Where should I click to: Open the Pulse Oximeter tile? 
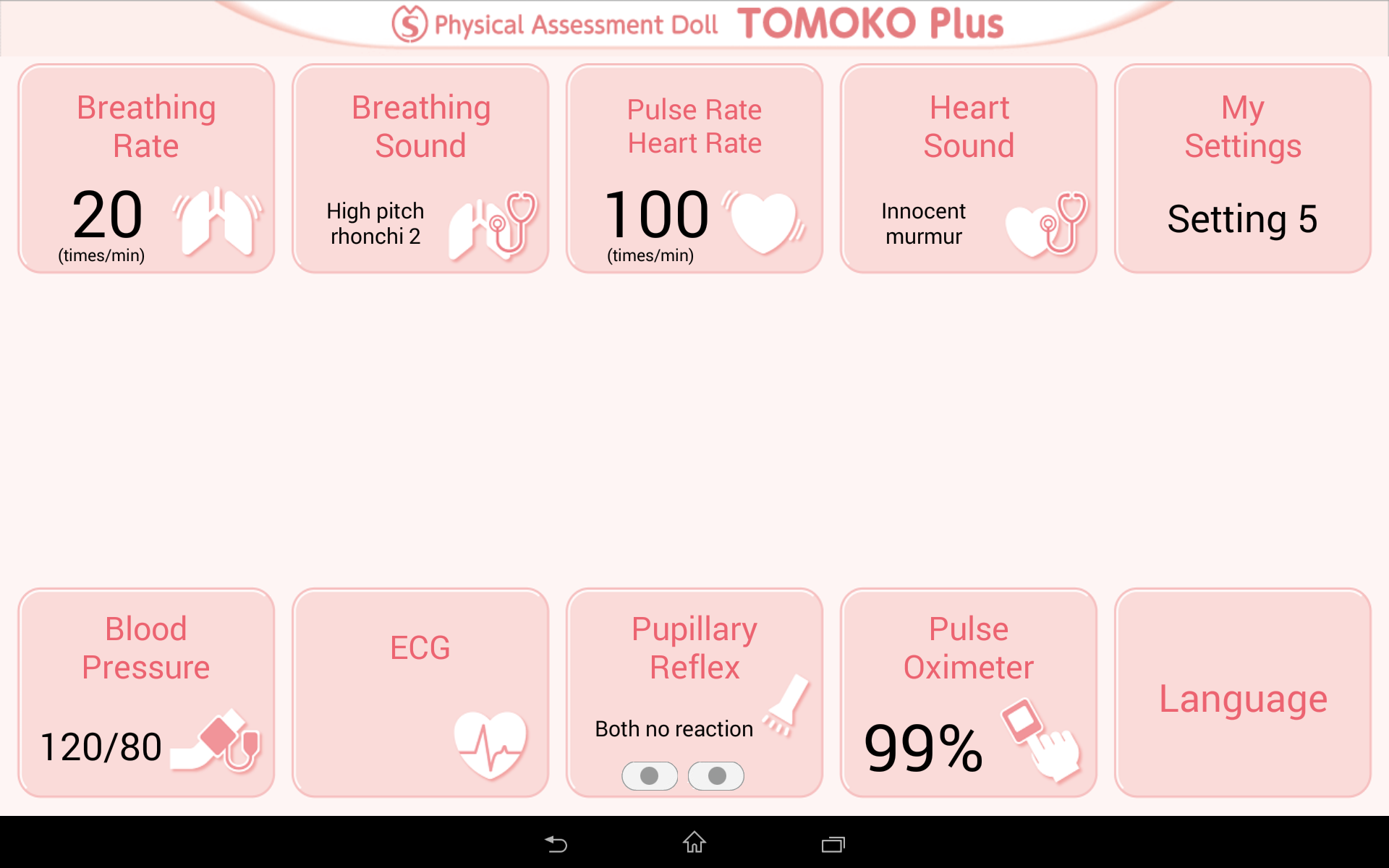[x=969, y=692]
